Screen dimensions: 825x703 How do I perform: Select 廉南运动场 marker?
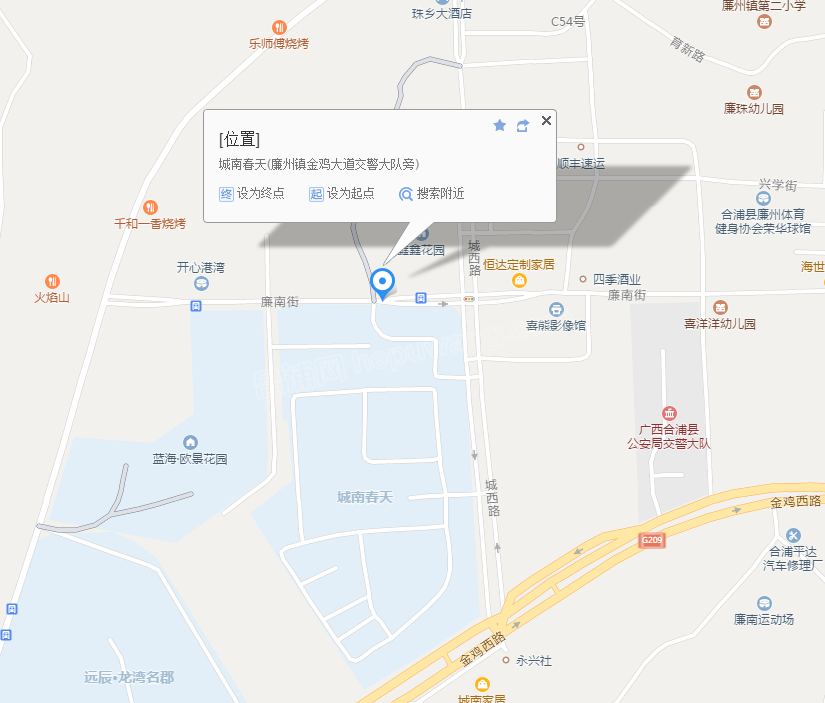[764, 603]
